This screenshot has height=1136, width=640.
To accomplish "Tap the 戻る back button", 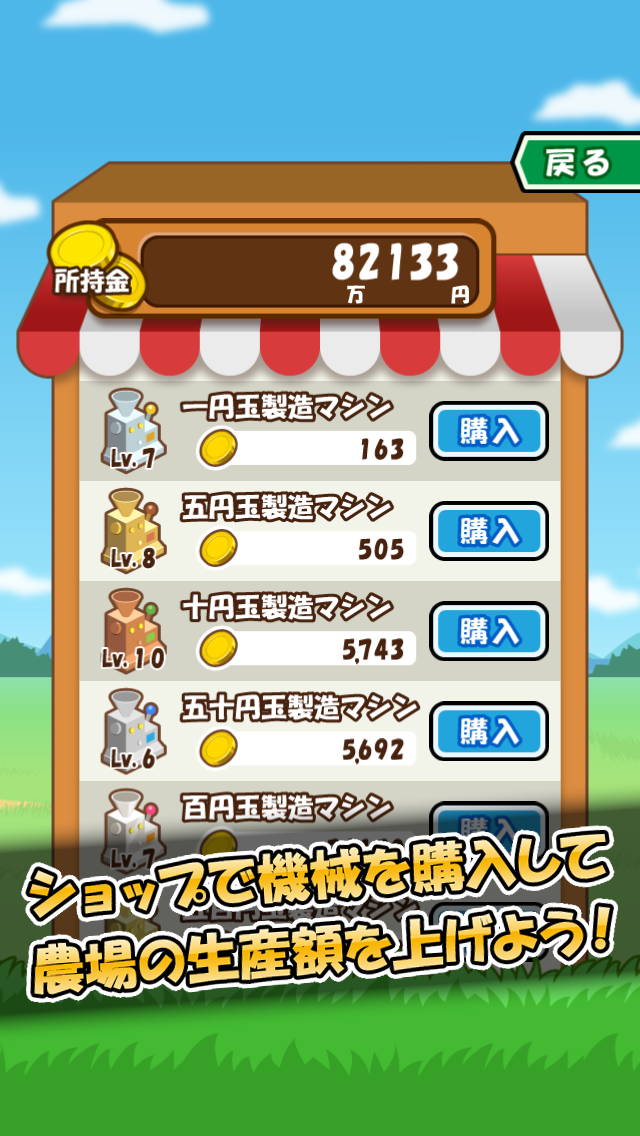I will point(579,161).
